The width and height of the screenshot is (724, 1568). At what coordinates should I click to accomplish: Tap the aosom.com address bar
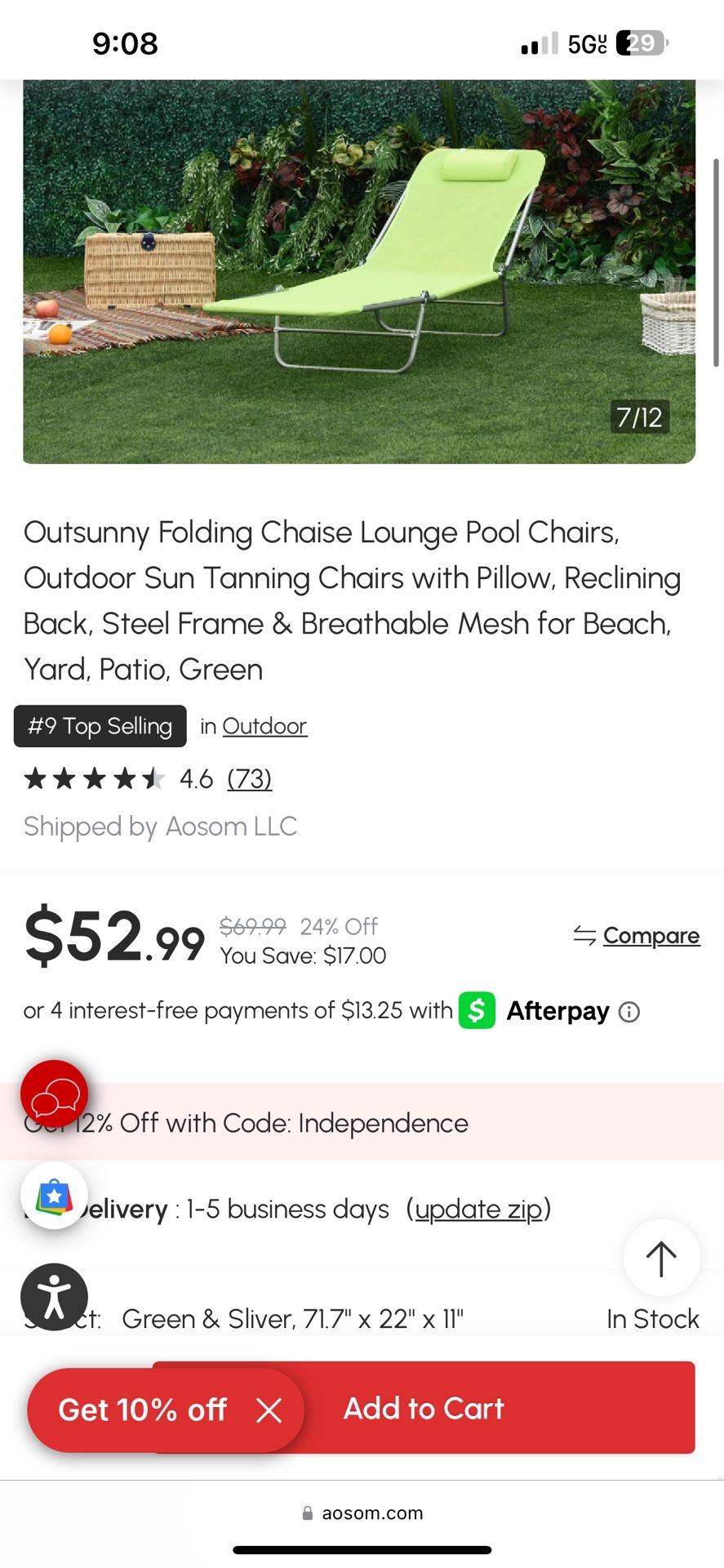coord(362,1513)
